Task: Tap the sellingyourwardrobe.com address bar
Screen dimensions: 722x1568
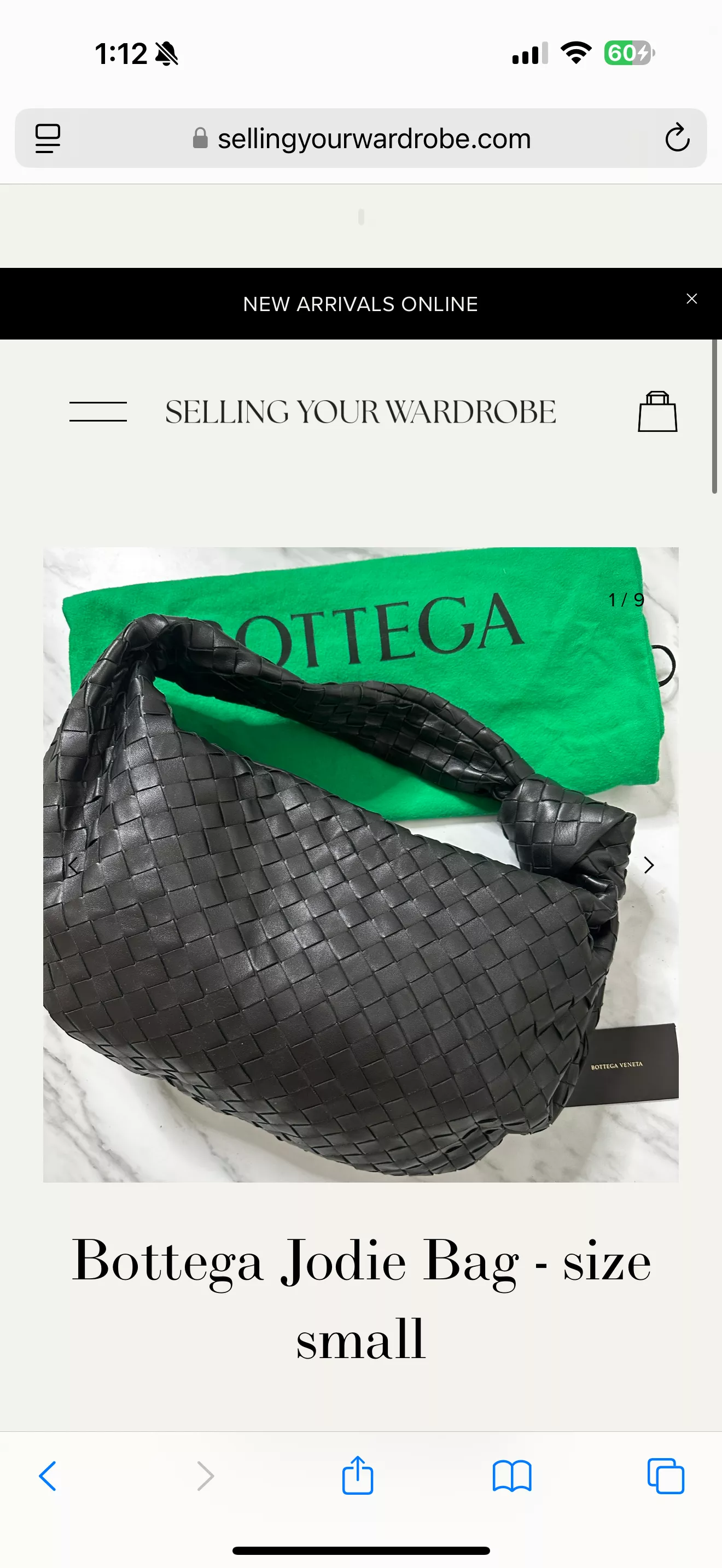Action: coord(361,138)
